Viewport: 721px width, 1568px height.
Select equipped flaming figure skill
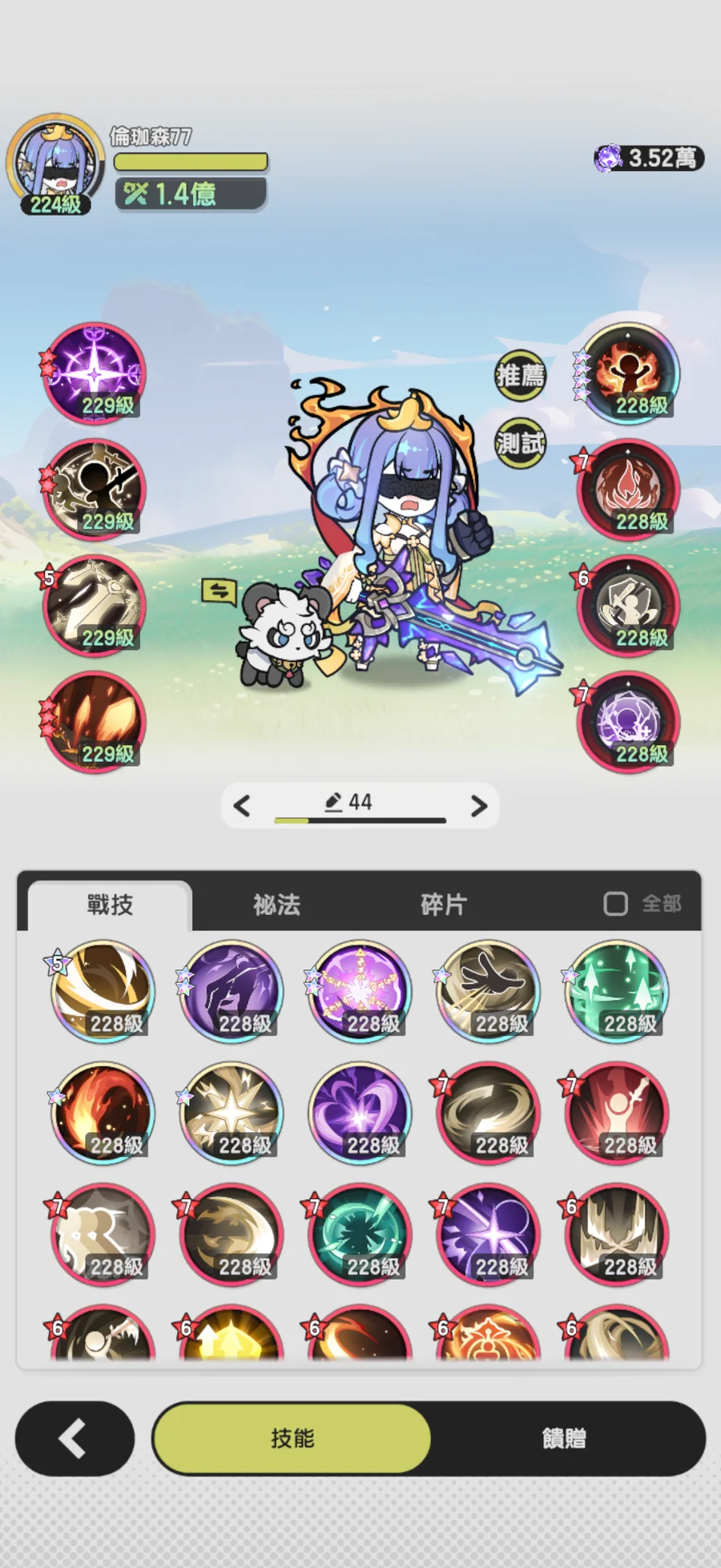coord(629,373)
